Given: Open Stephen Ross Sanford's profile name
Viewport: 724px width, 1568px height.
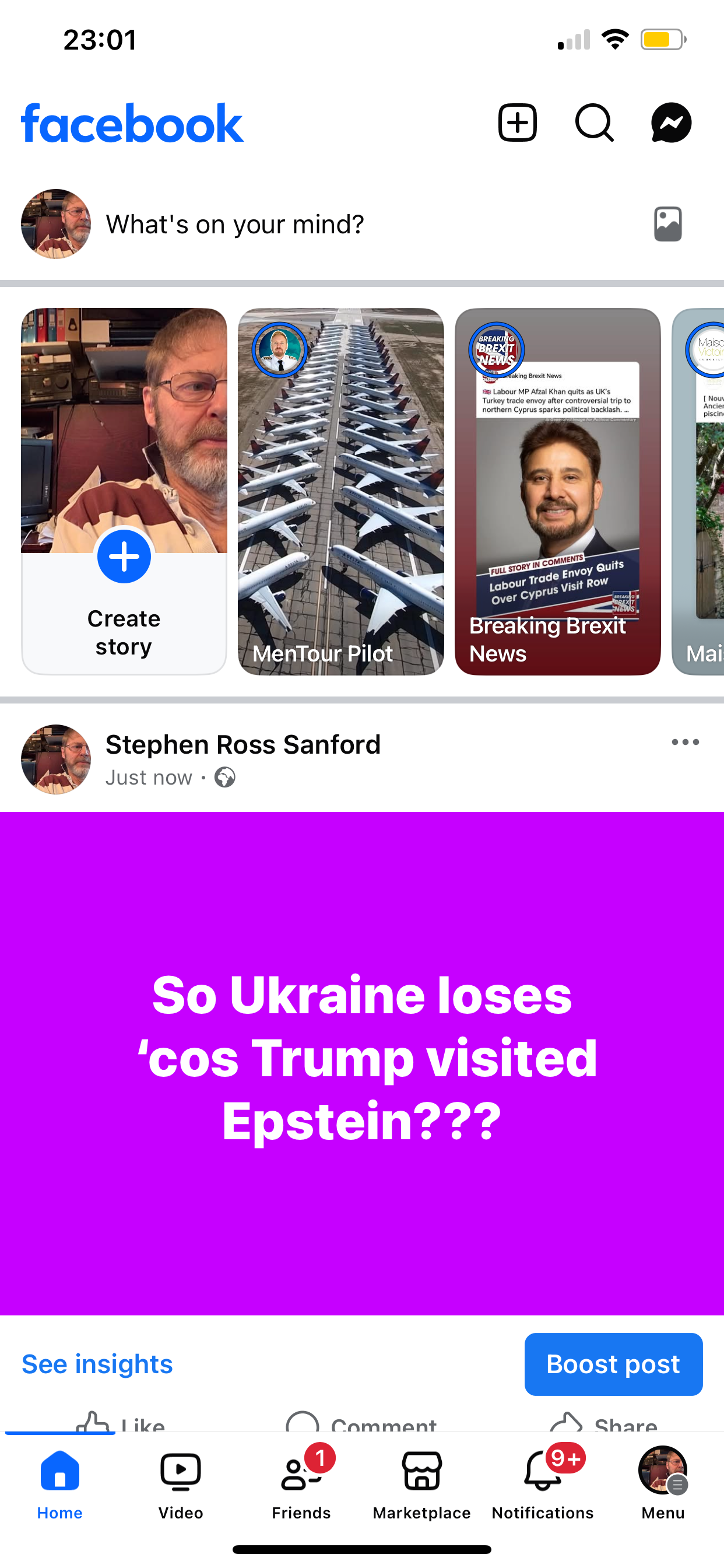Looking at the screenshot, I should (242, 744).
